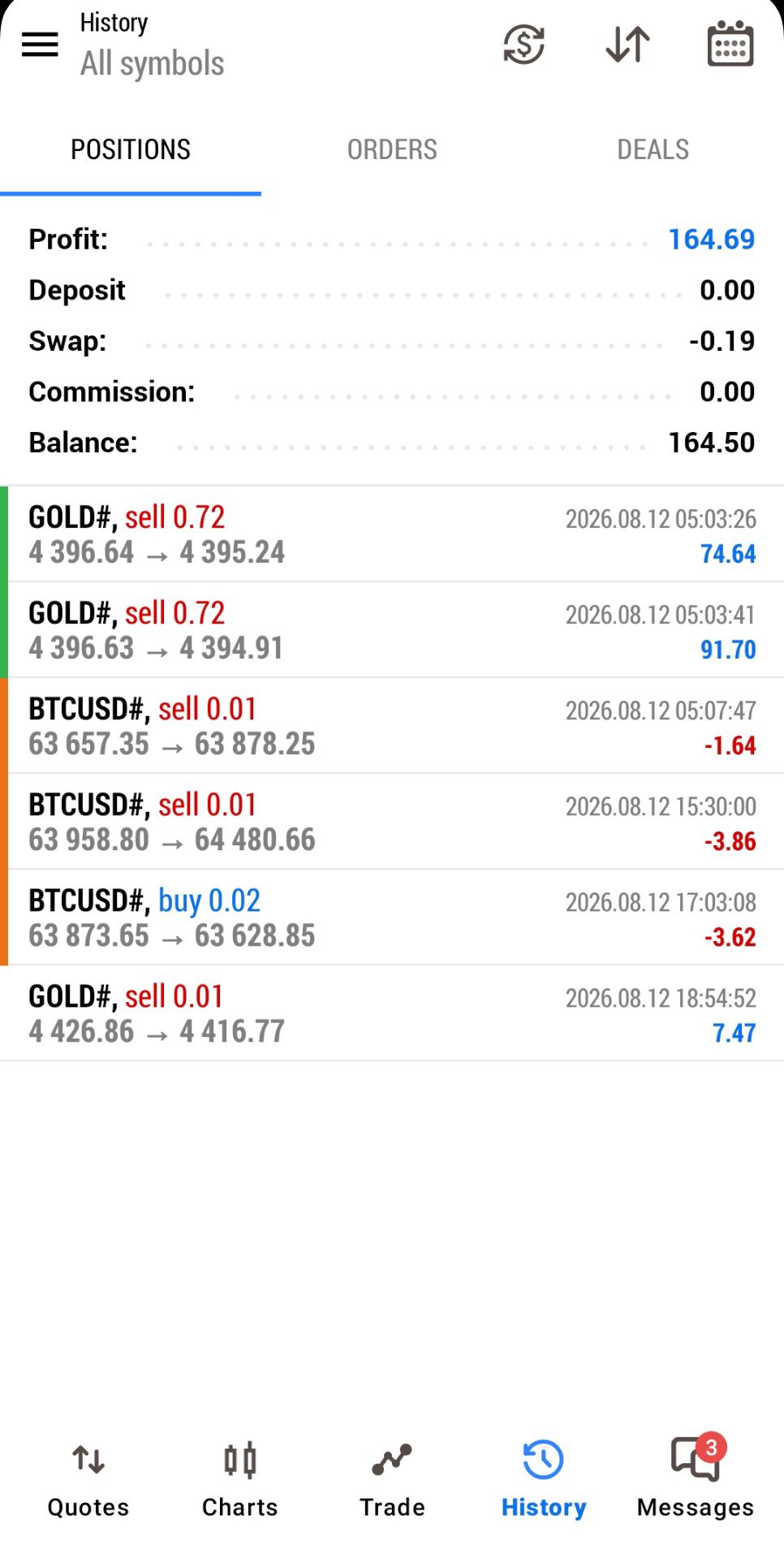
Task: Switch to the Deals tab
Action: (653, 149)
